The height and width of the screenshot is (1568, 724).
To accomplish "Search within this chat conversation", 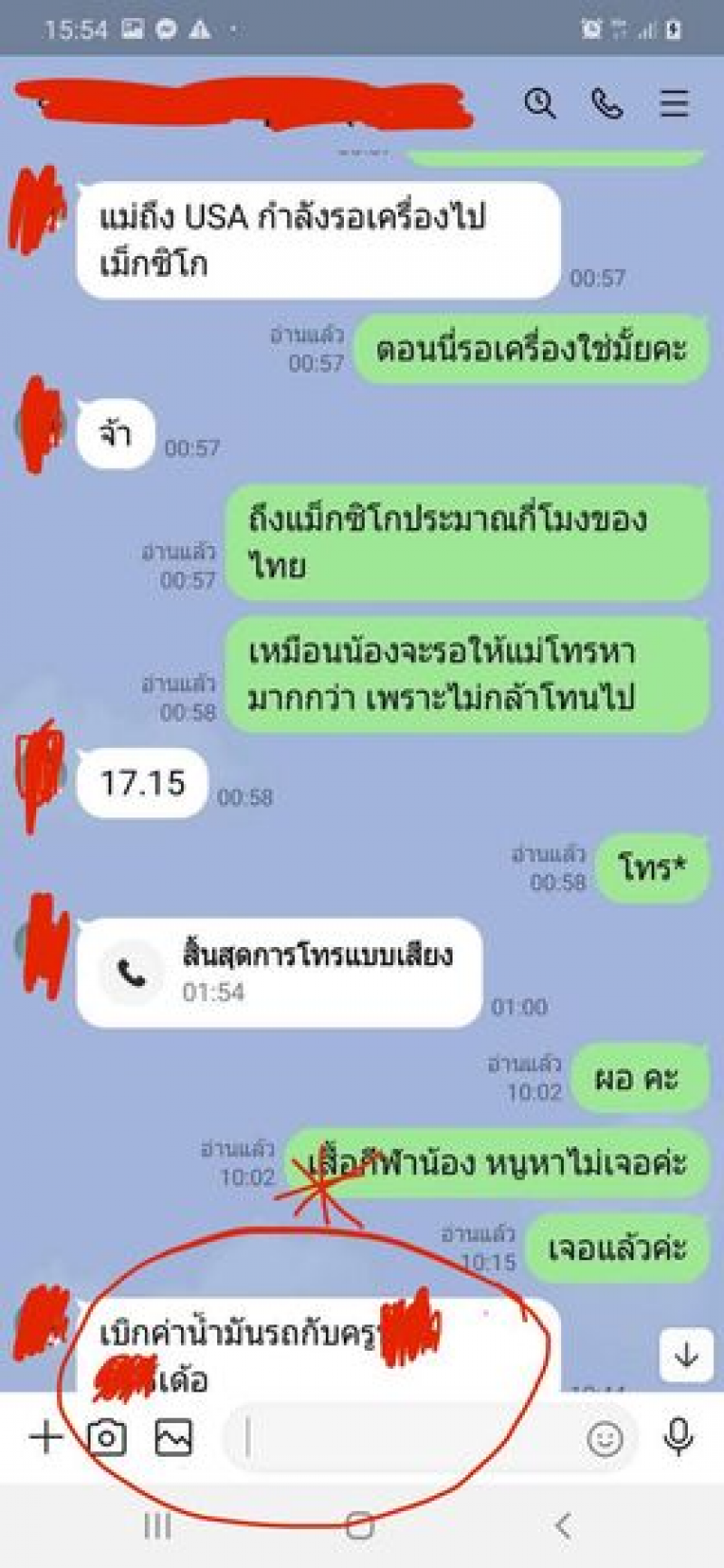I will [540, 103].
